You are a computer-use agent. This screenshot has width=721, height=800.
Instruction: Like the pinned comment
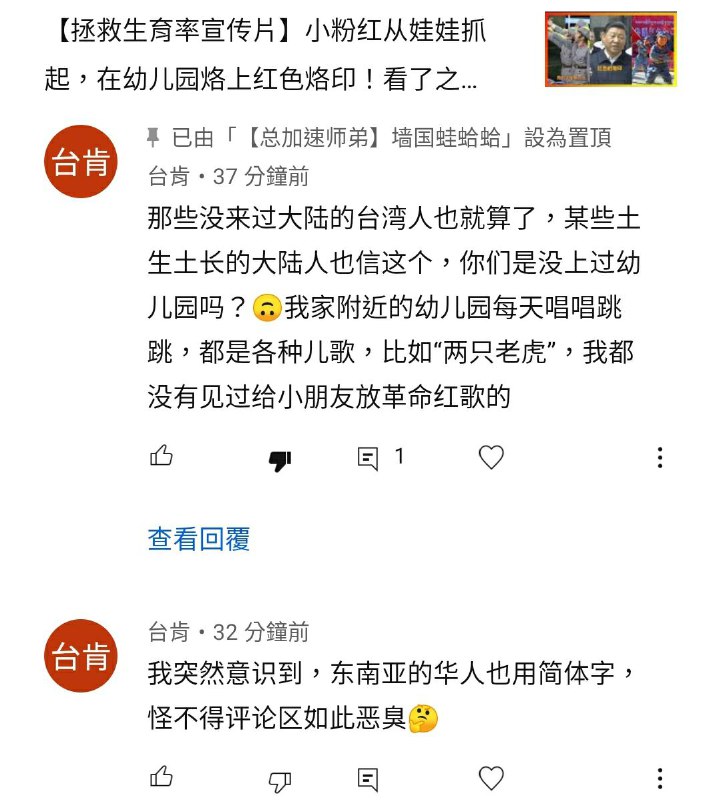pyautogui.click(x=161, y=457)
